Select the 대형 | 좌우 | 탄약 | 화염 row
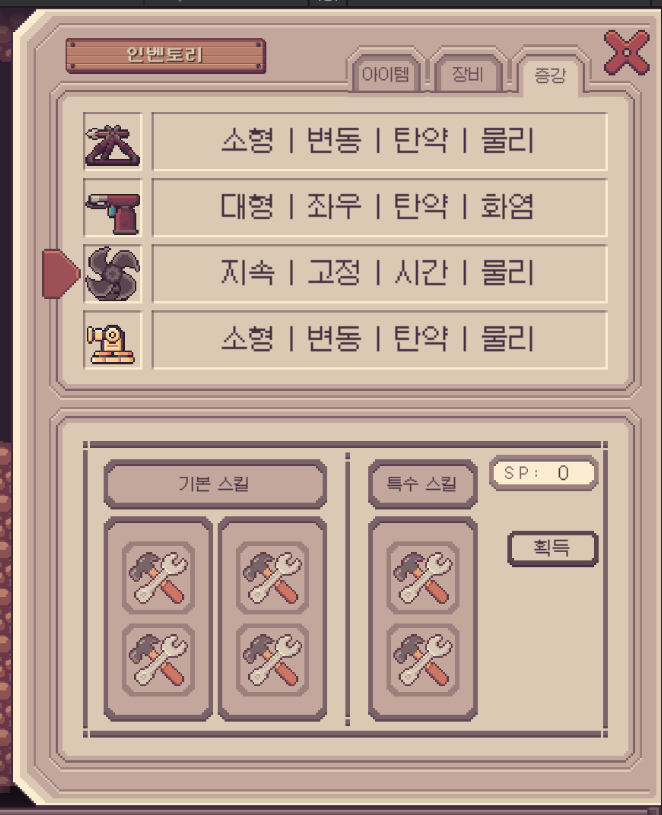Viewport: 662px width, 815px height. click(379, 207)
